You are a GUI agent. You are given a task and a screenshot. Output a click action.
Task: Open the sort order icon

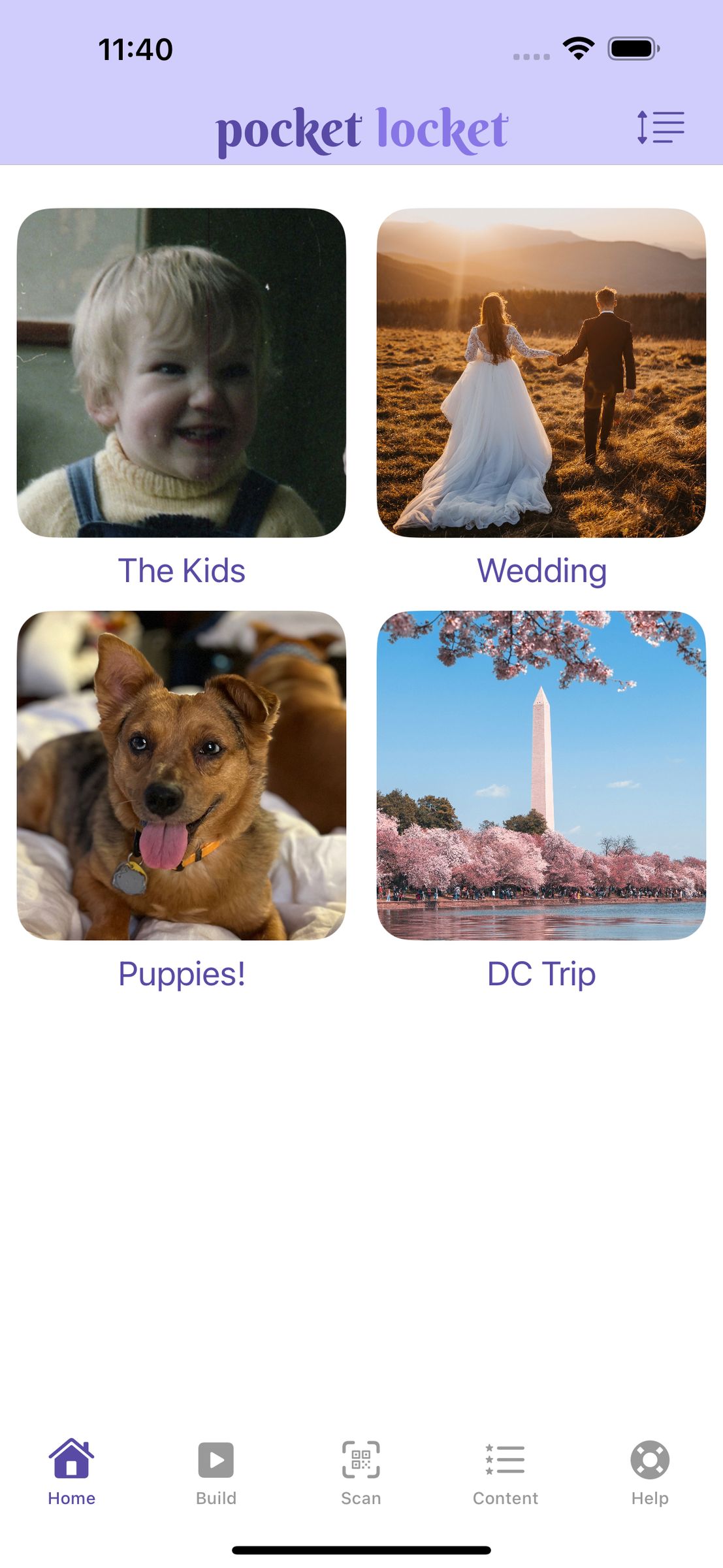coord(660,127)
